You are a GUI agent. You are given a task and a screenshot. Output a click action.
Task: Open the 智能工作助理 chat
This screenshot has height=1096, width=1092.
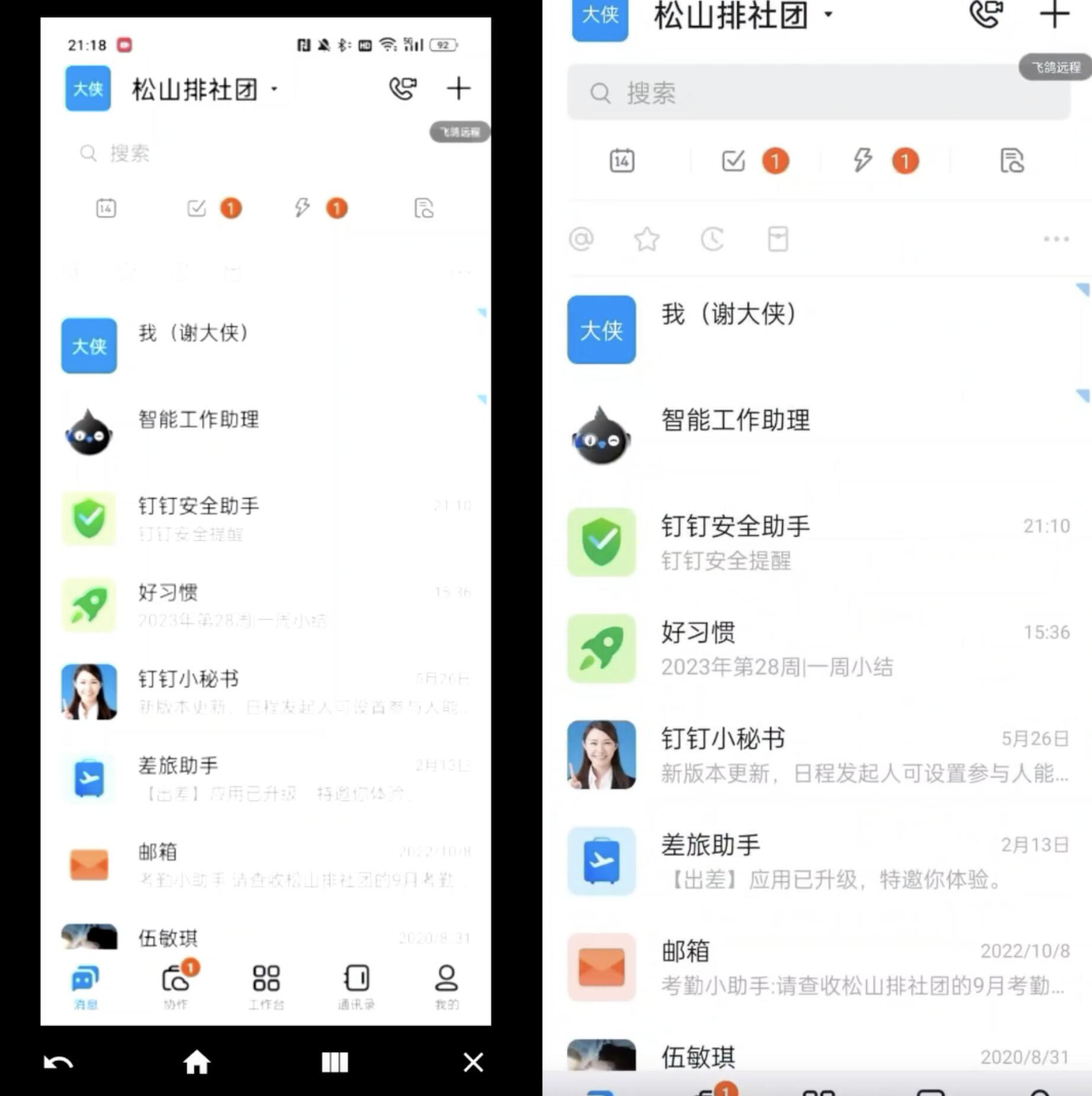pyautogui.click(x=266, y=432)
